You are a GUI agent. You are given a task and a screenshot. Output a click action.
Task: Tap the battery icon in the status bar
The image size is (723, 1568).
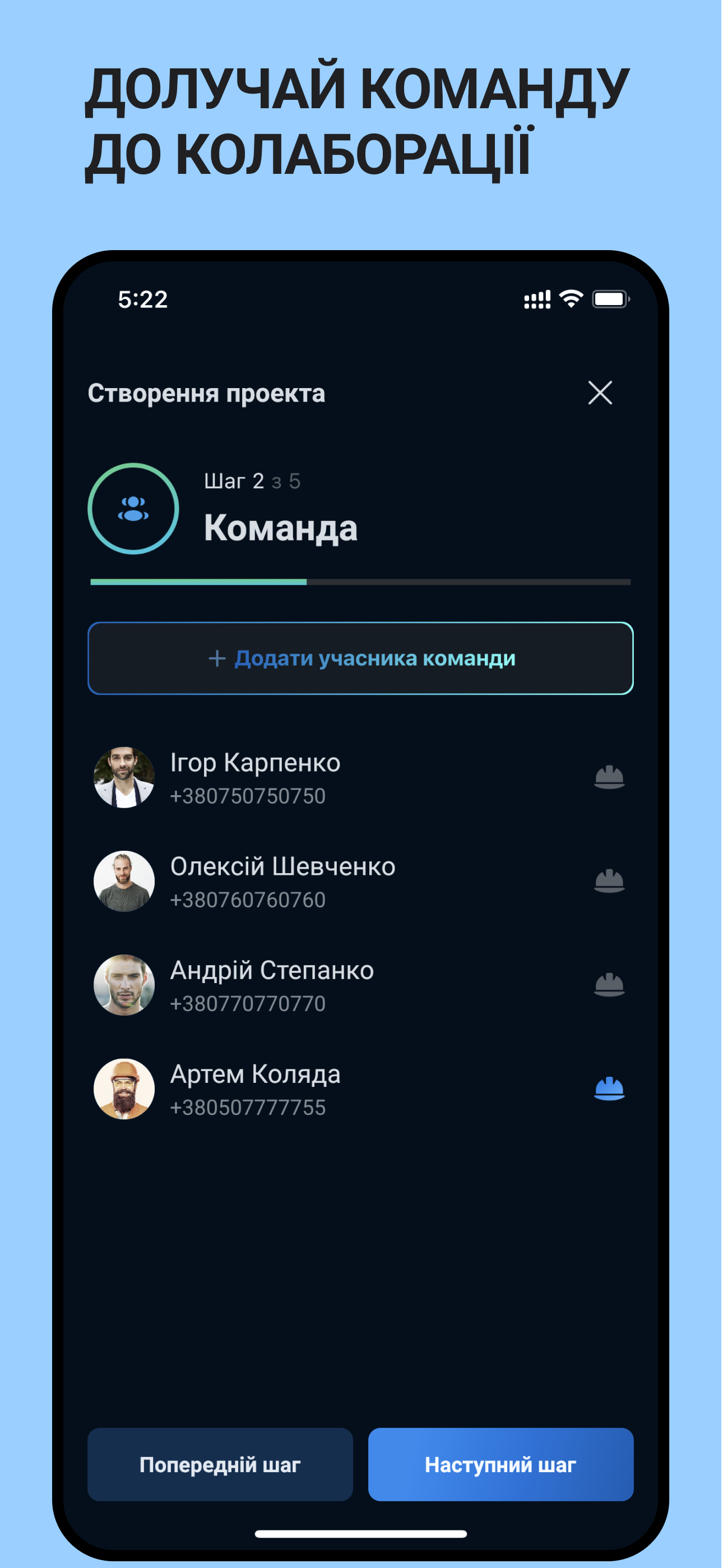click(x=610, y=298)
